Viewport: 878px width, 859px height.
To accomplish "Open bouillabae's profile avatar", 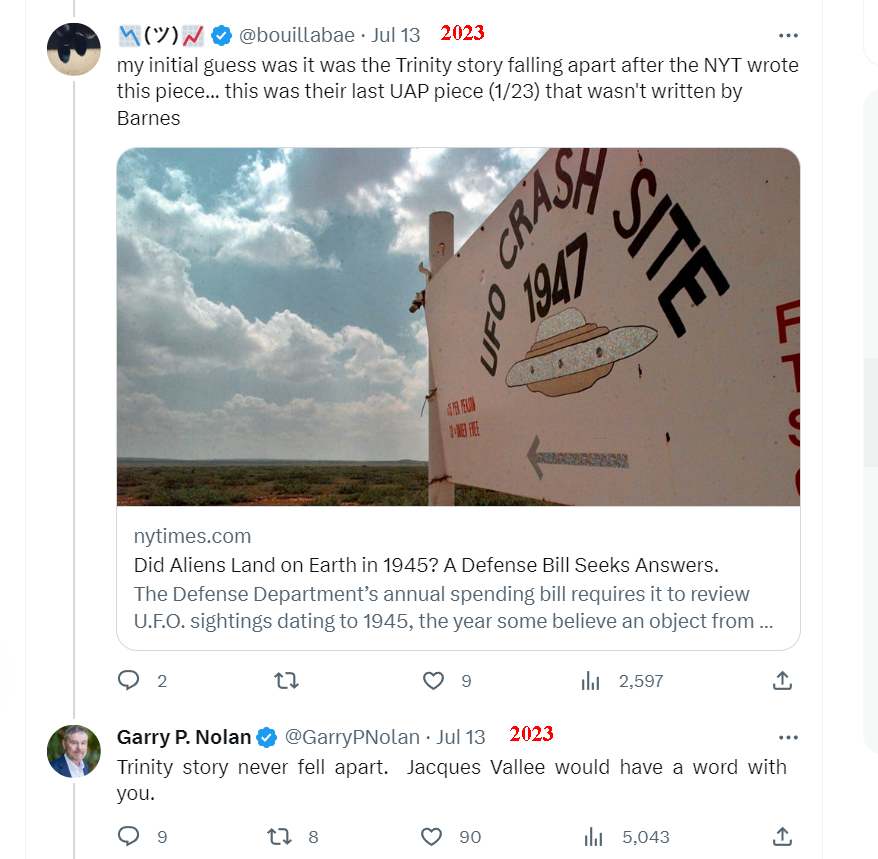I will (74, 47).
